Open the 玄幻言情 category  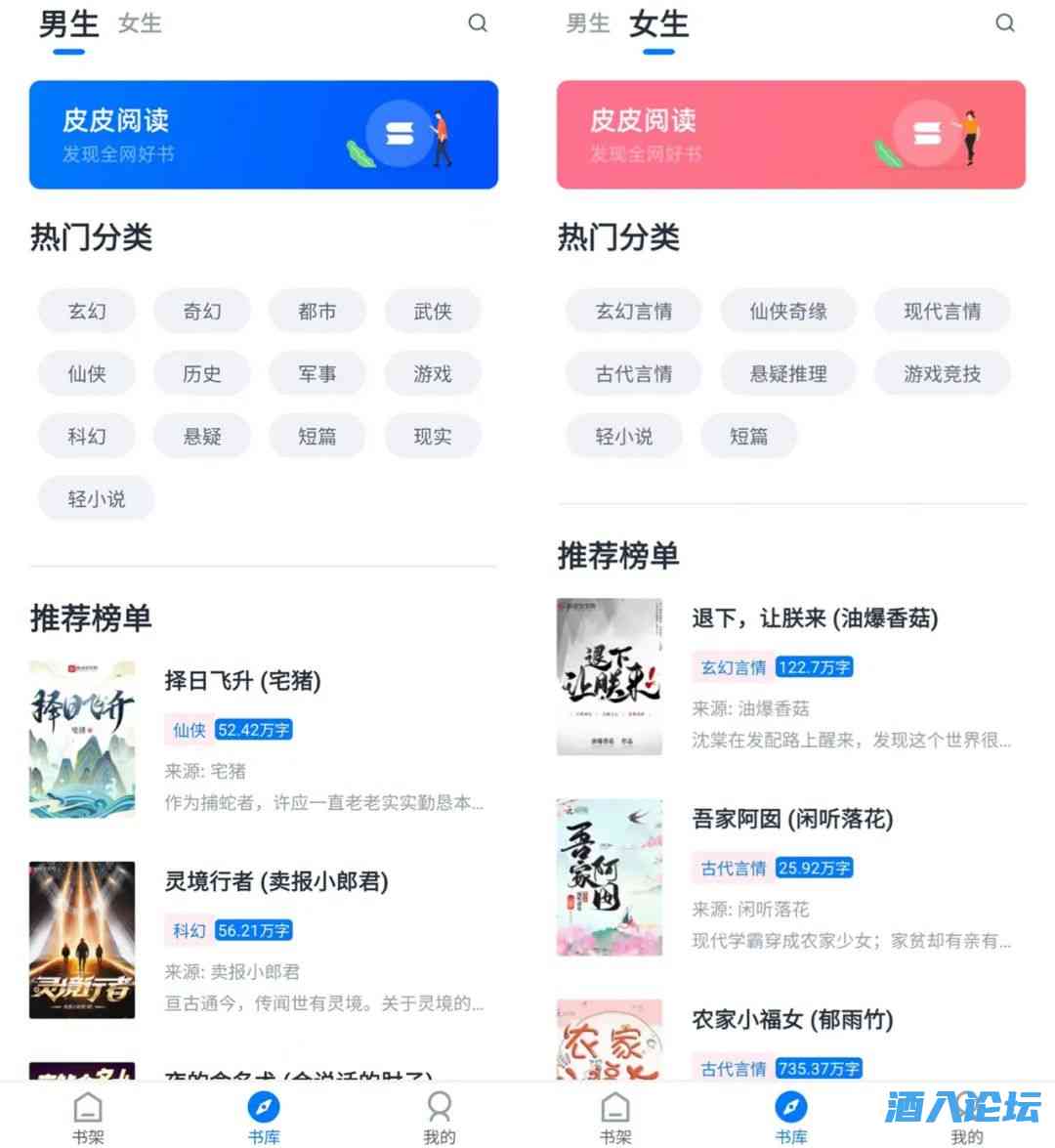(634, 312)
